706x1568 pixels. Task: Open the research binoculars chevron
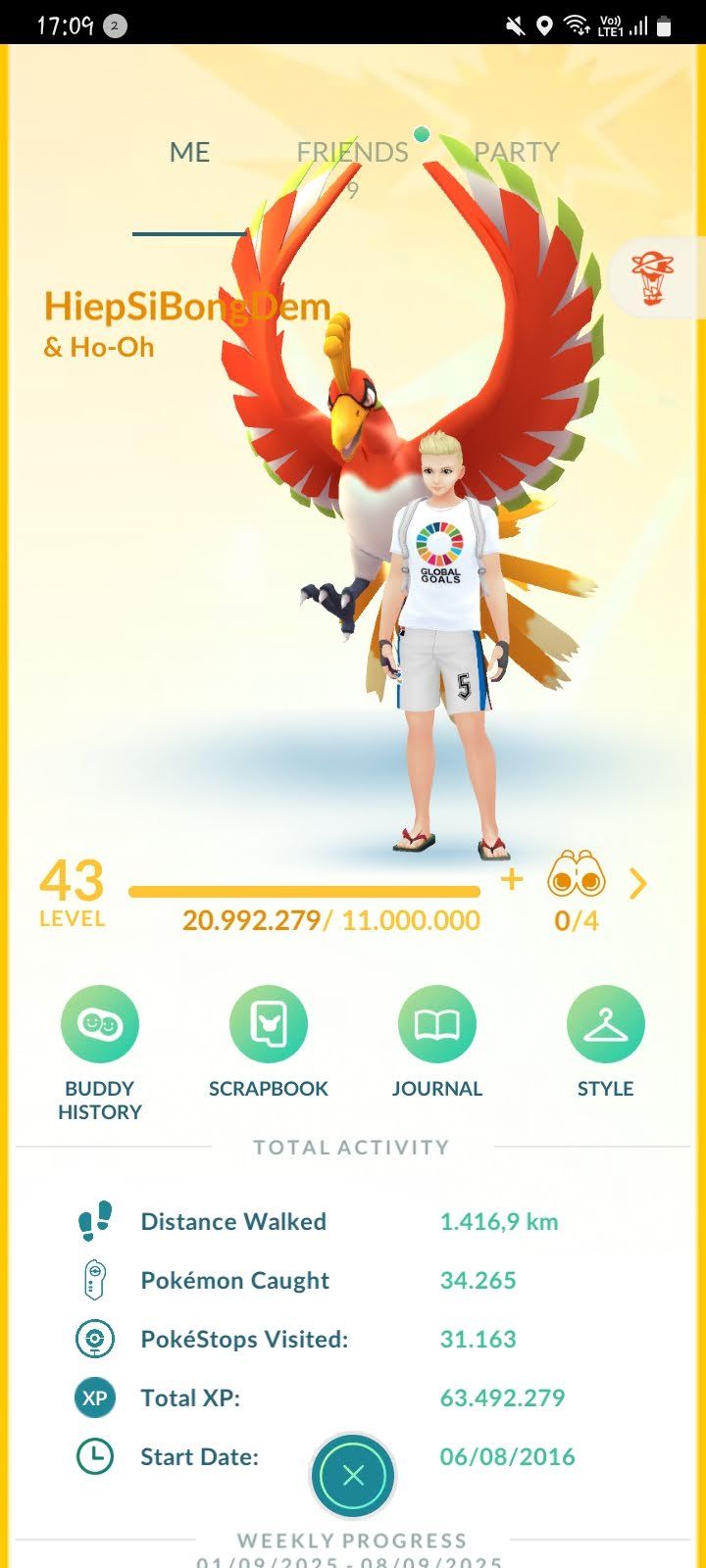pos(638,884)
